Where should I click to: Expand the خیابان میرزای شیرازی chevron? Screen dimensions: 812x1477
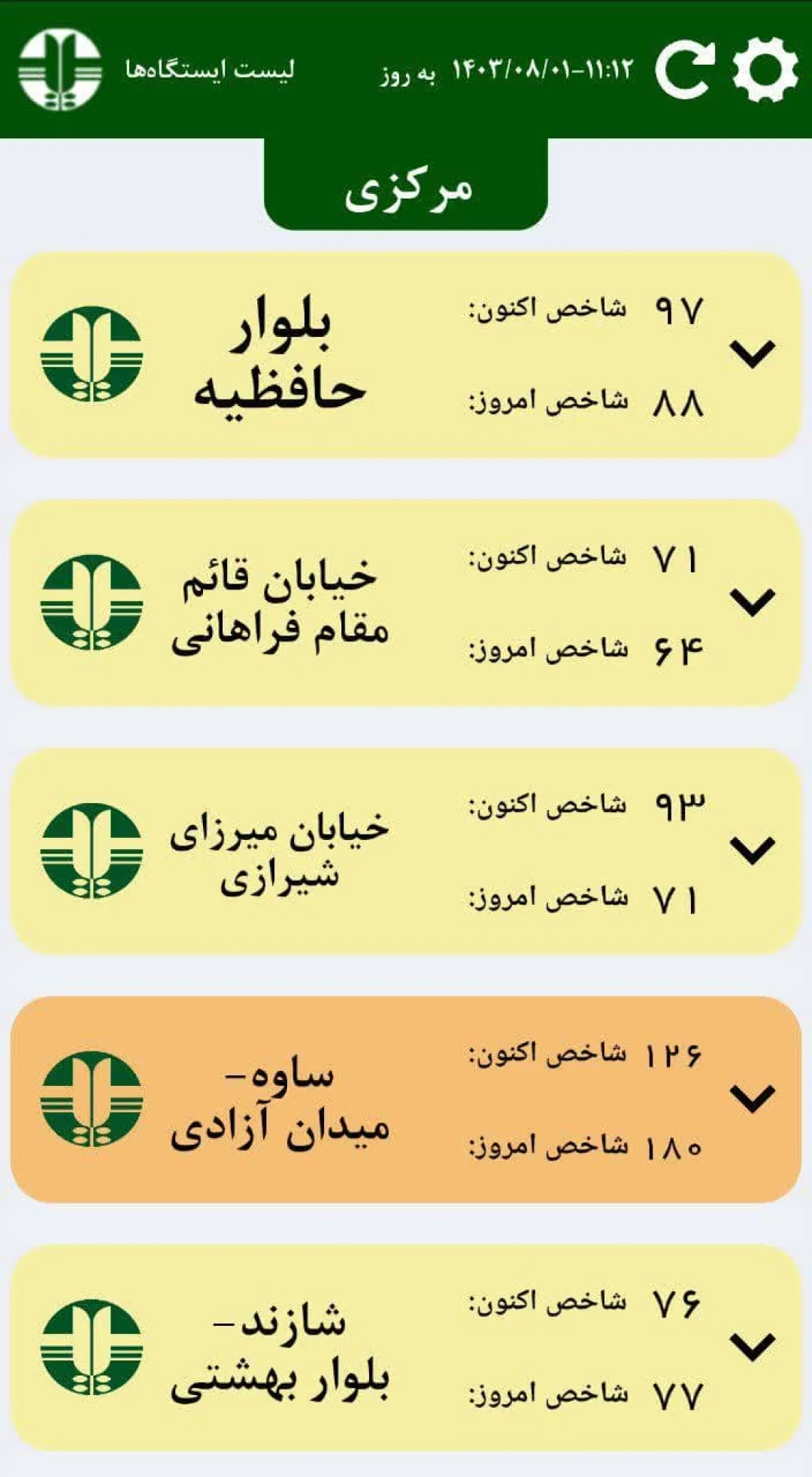pyautogui.click(x=753, y=850)
